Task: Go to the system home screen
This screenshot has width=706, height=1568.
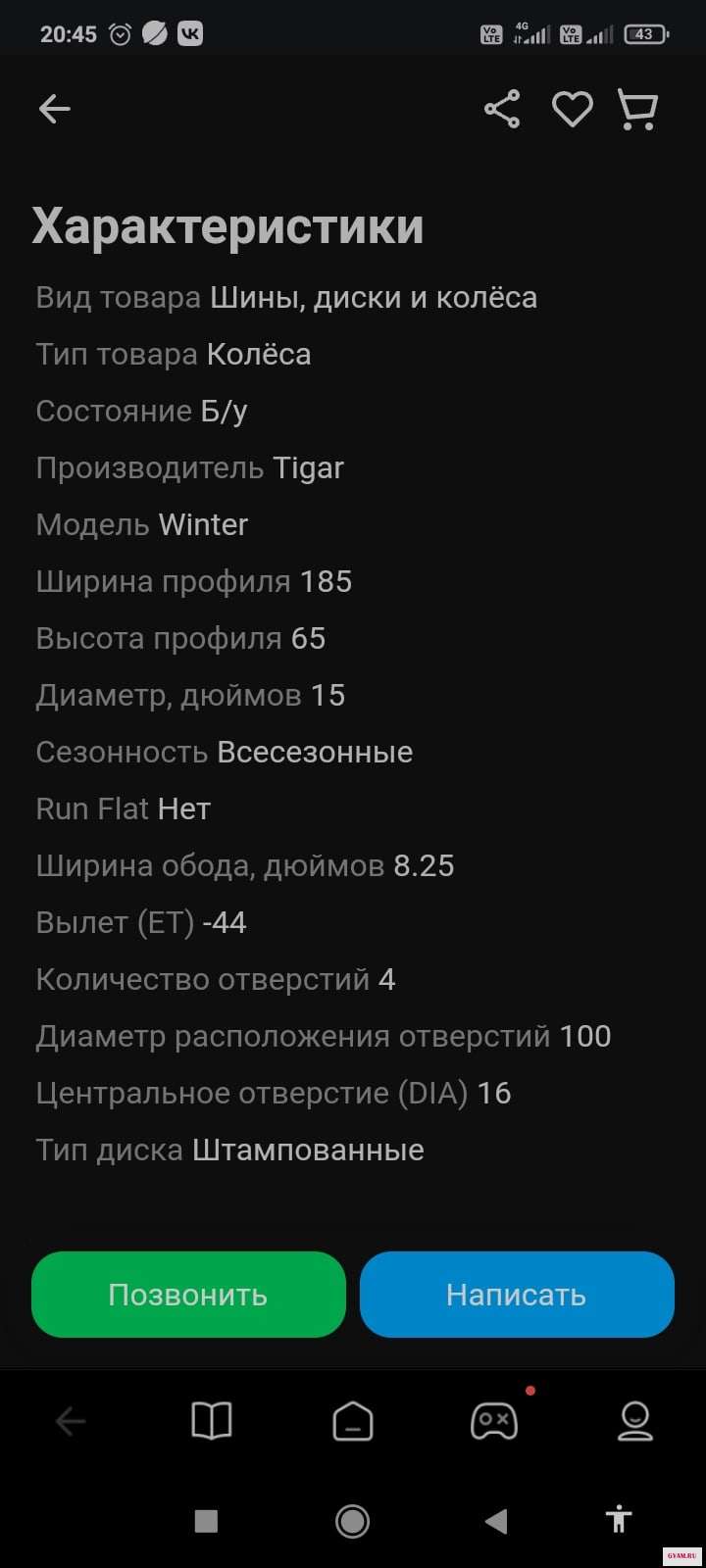Action: (x=352, y=1520)
